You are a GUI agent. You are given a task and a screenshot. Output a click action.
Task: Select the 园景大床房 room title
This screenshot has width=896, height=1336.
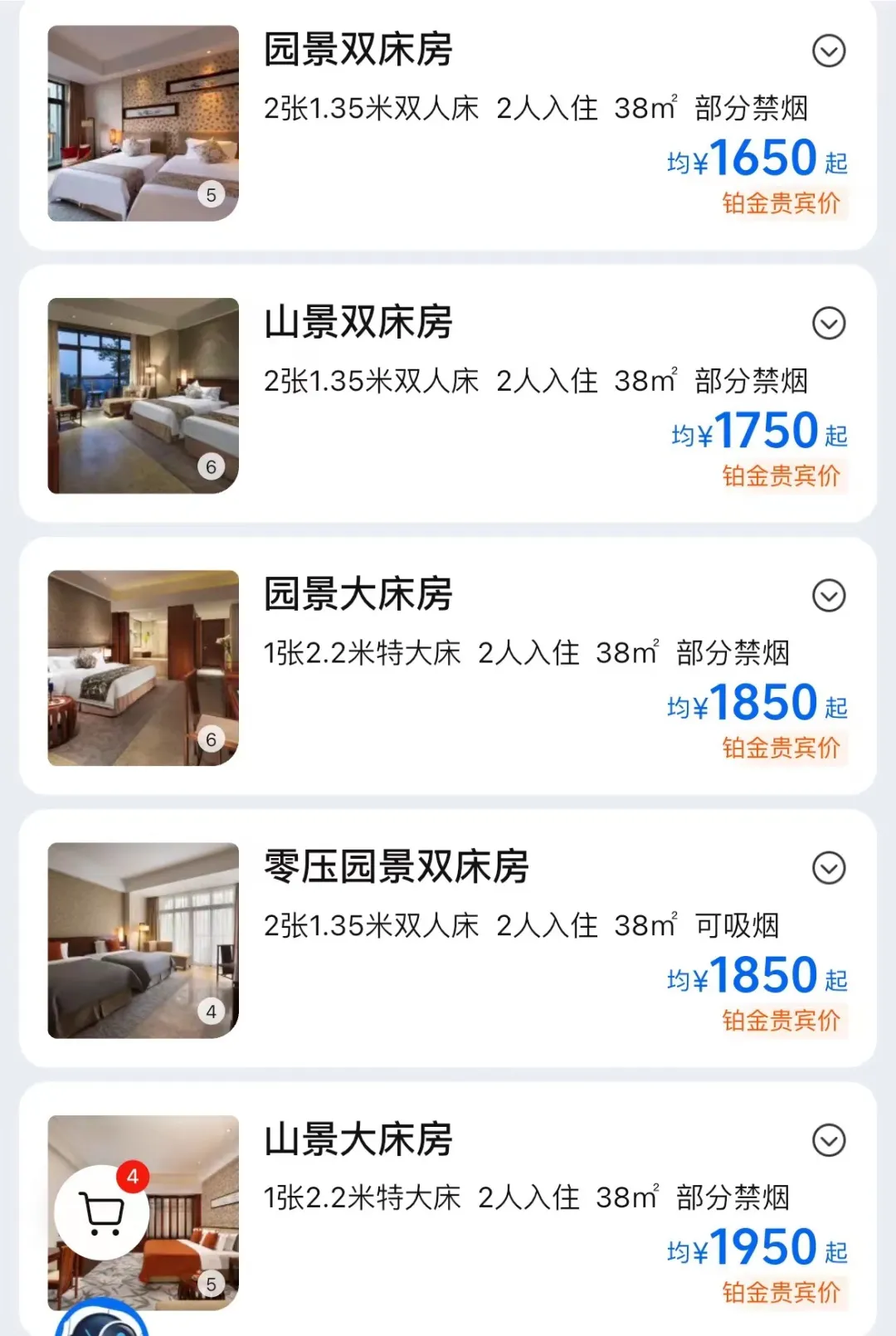coord(358,593)
